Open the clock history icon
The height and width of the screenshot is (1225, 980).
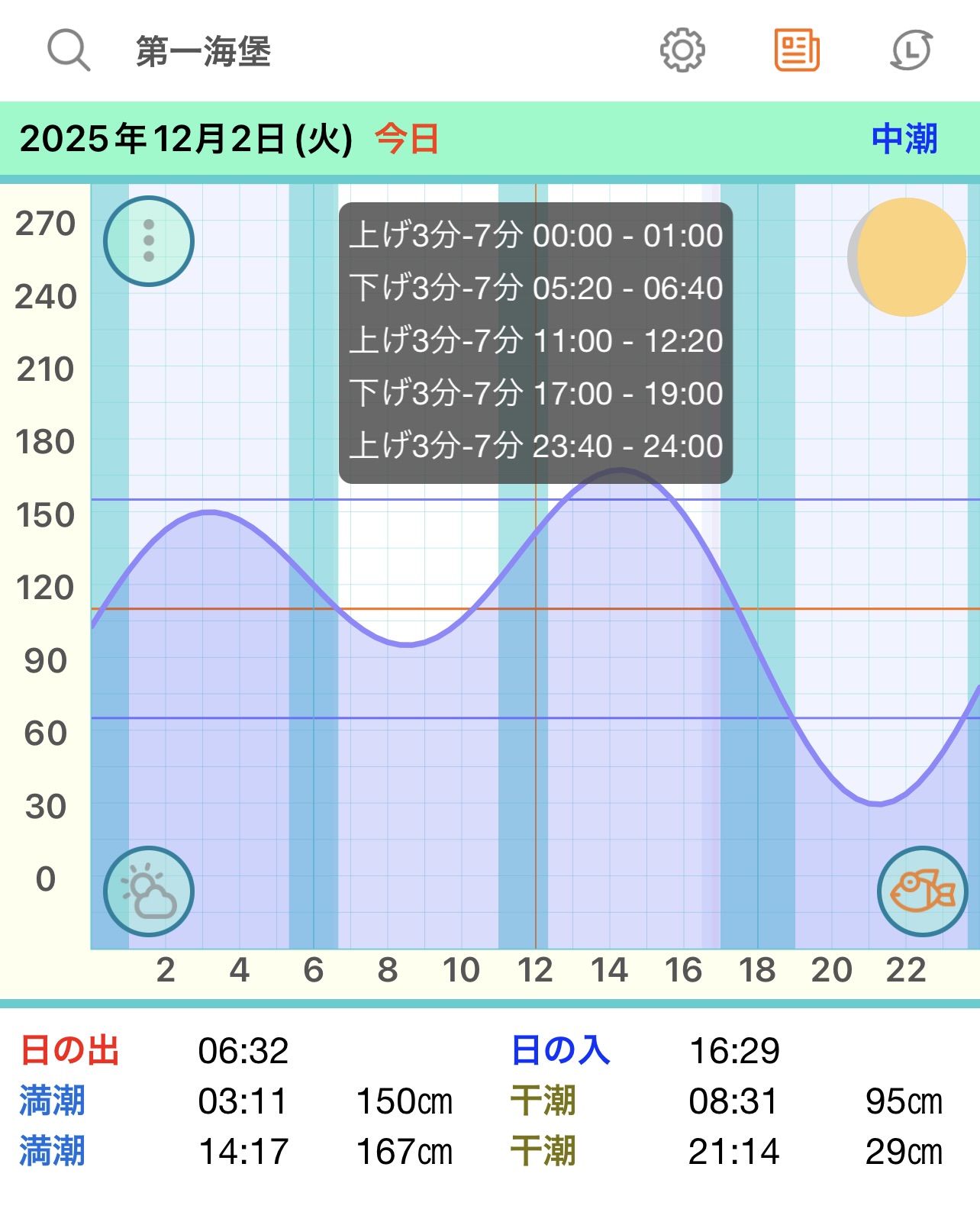911,50
